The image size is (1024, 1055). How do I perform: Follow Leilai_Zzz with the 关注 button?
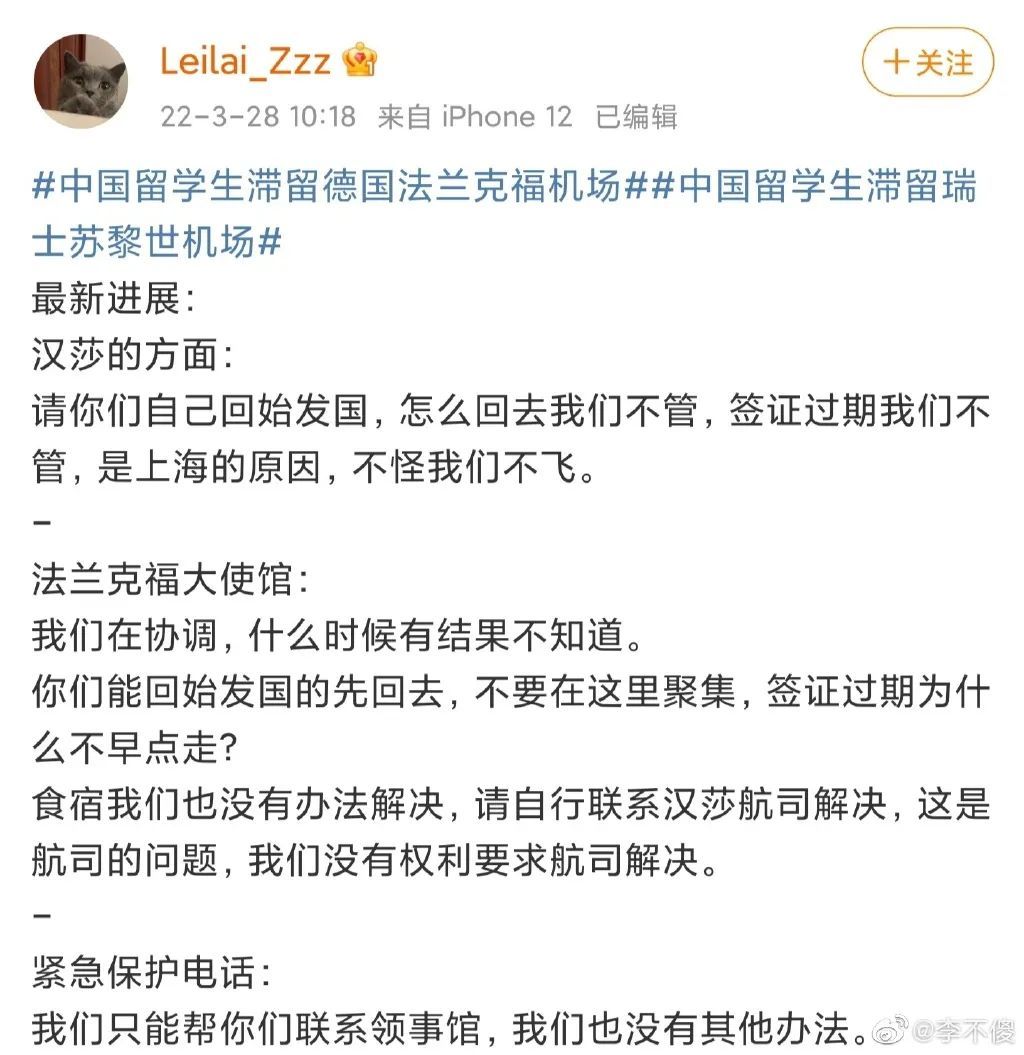(x=927, y=63)
